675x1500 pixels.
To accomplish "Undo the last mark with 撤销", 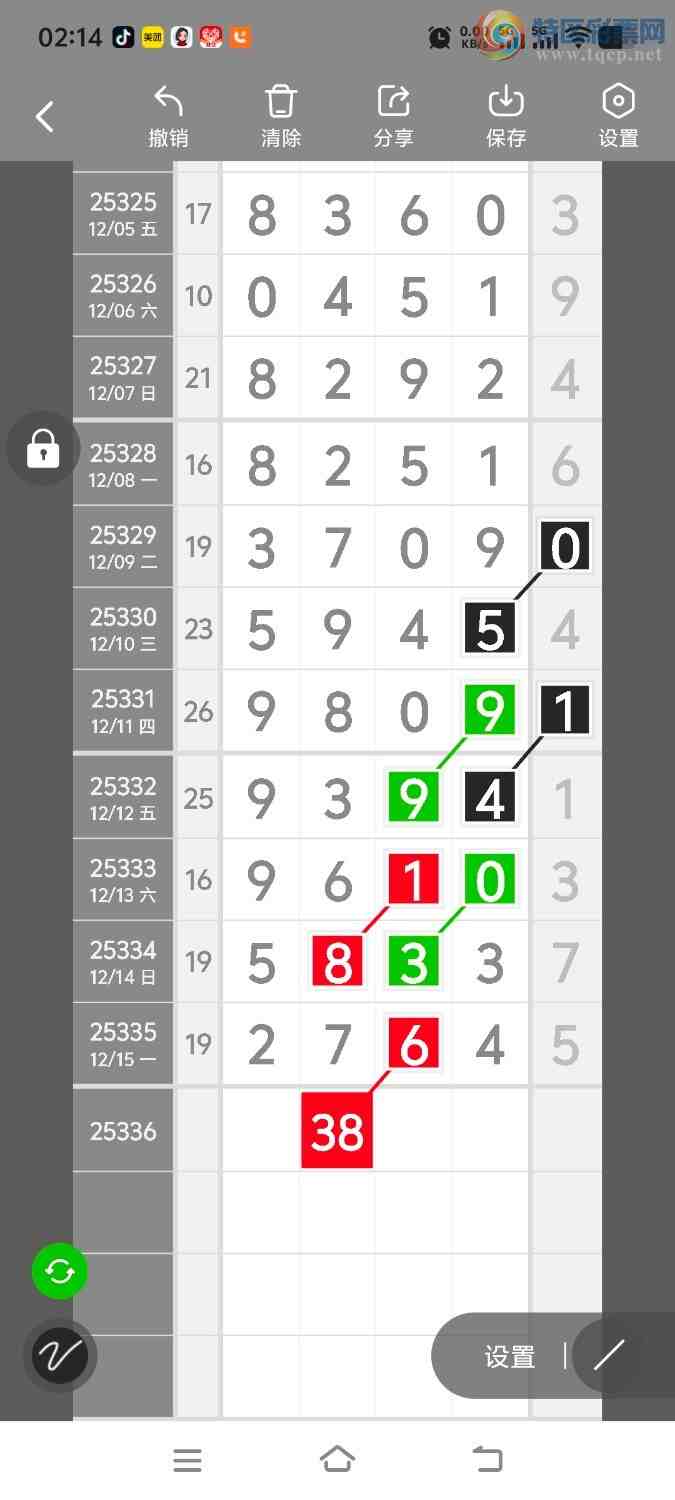I will point(168,117).
